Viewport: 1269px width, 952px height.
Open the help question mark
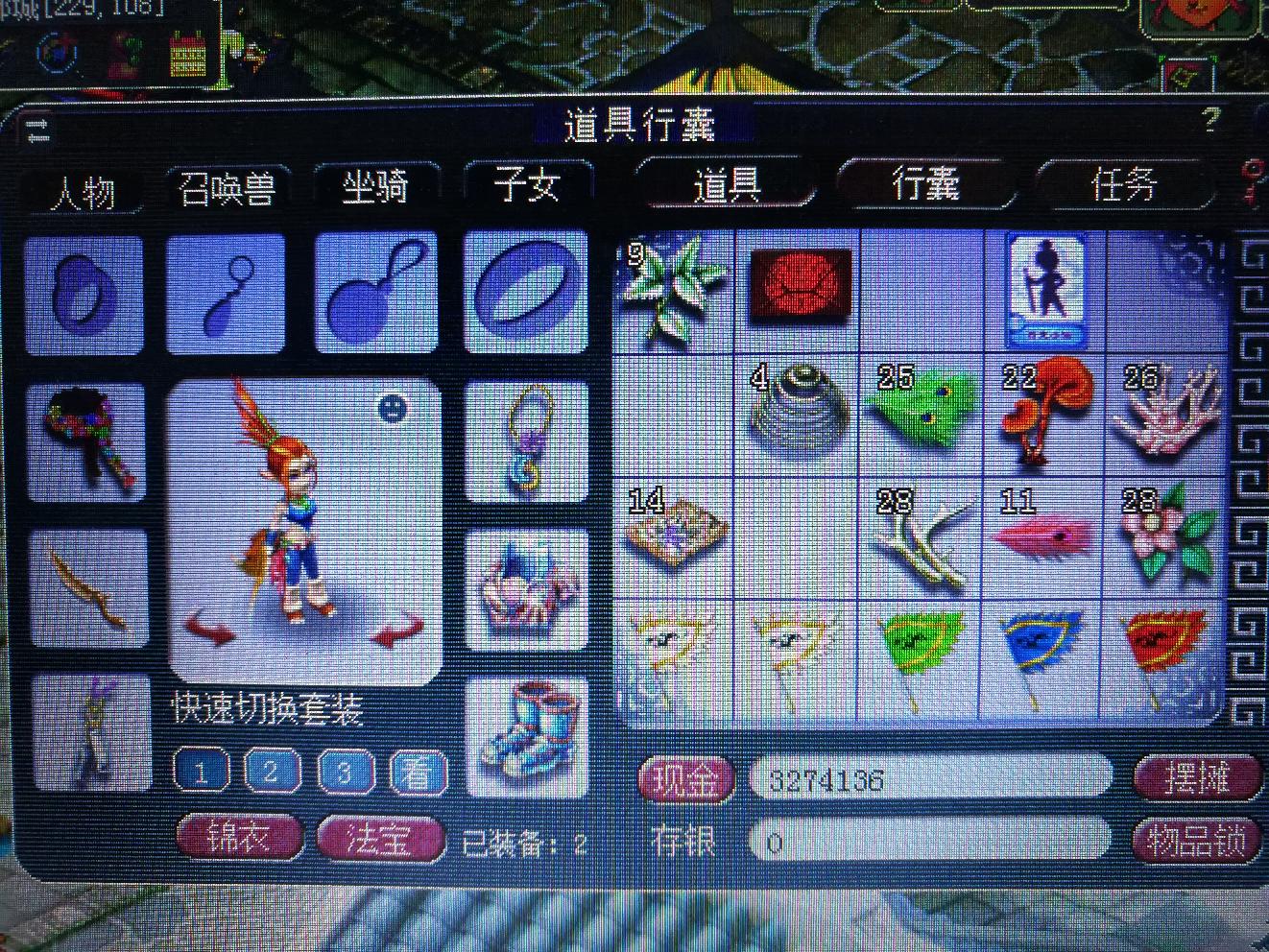1210,122
